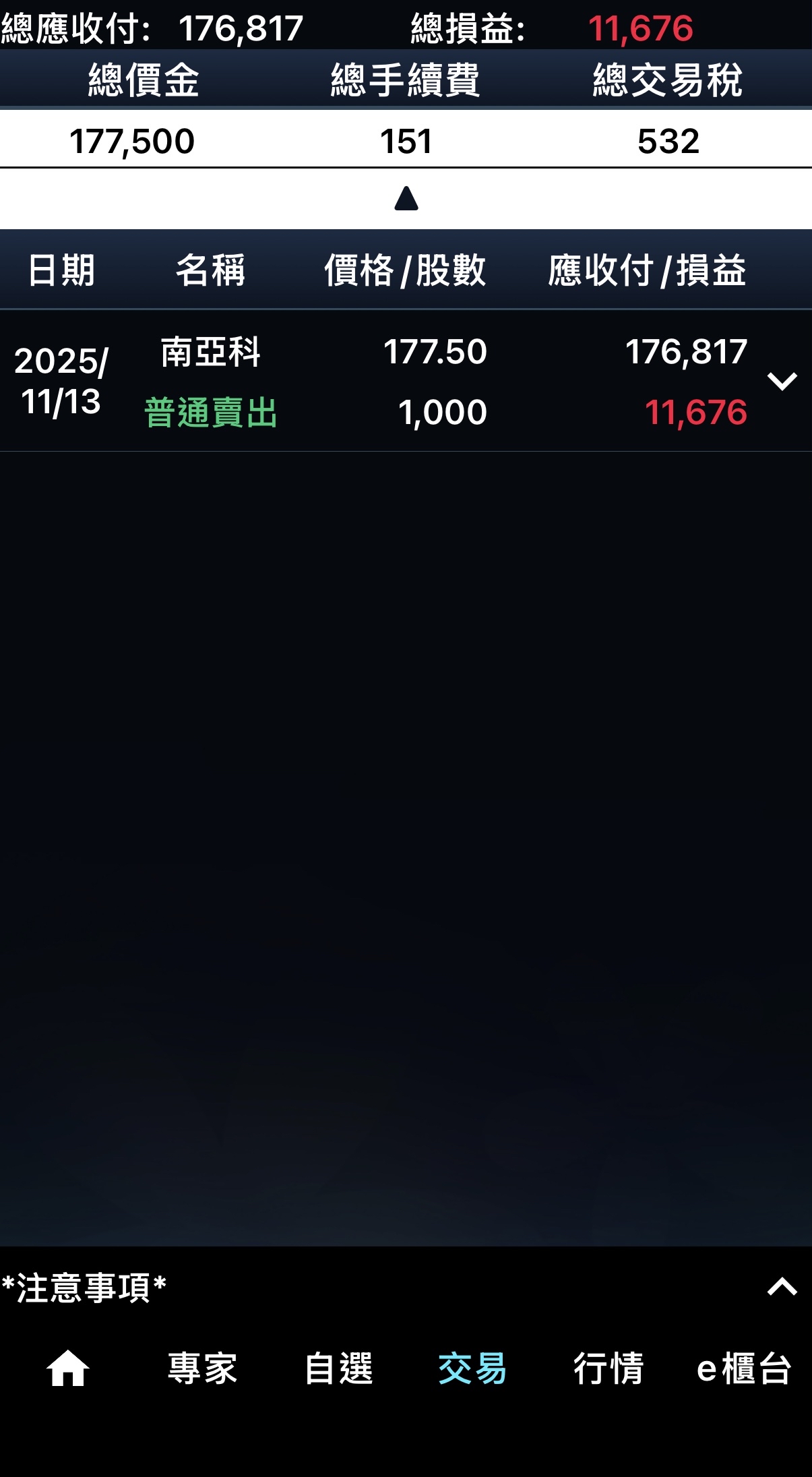Switch to the 專家 tab
Screen dimensions: 812x1477
point(202,1369)
